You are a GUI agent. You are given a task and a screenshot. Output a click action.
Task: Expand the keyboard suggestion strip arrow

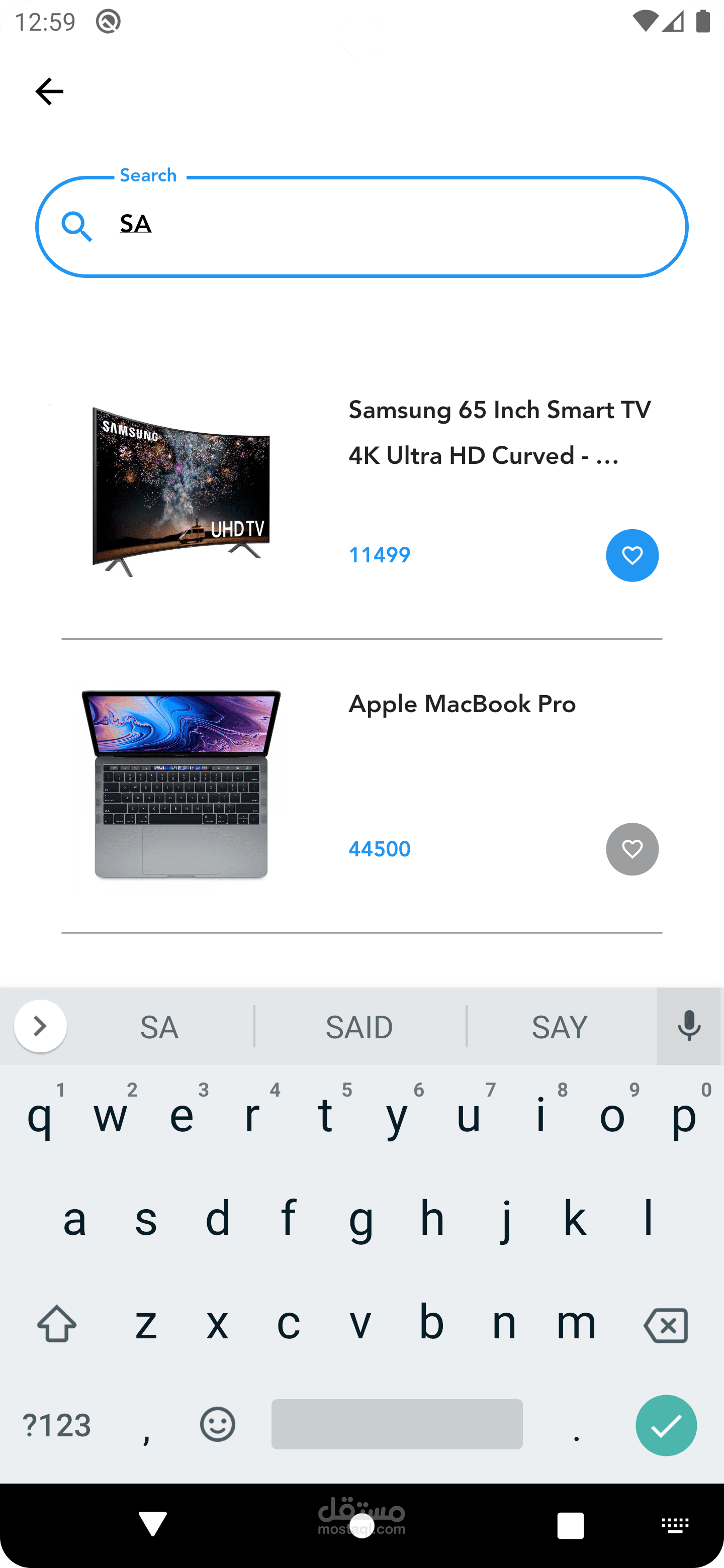pos(40,1026)
